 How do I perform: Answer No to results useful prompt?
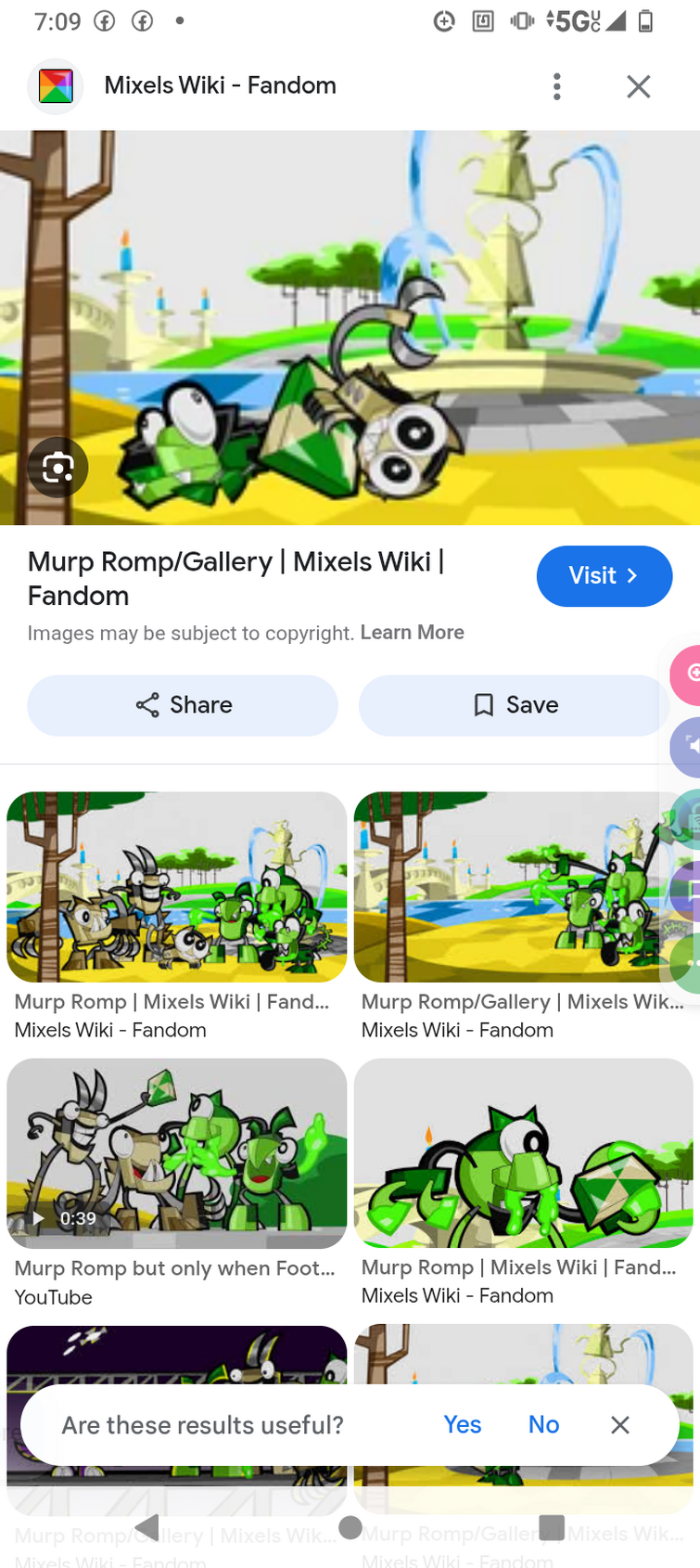tap(543, 1424)
